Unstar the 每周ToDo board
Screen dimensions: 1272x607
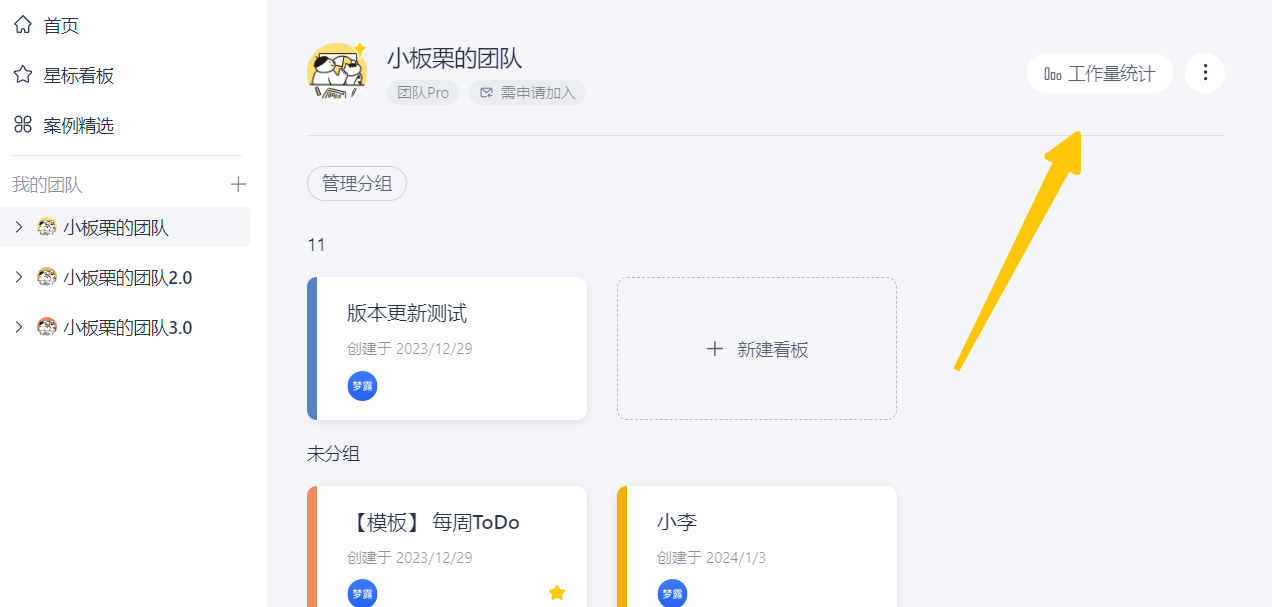[557, 593]
